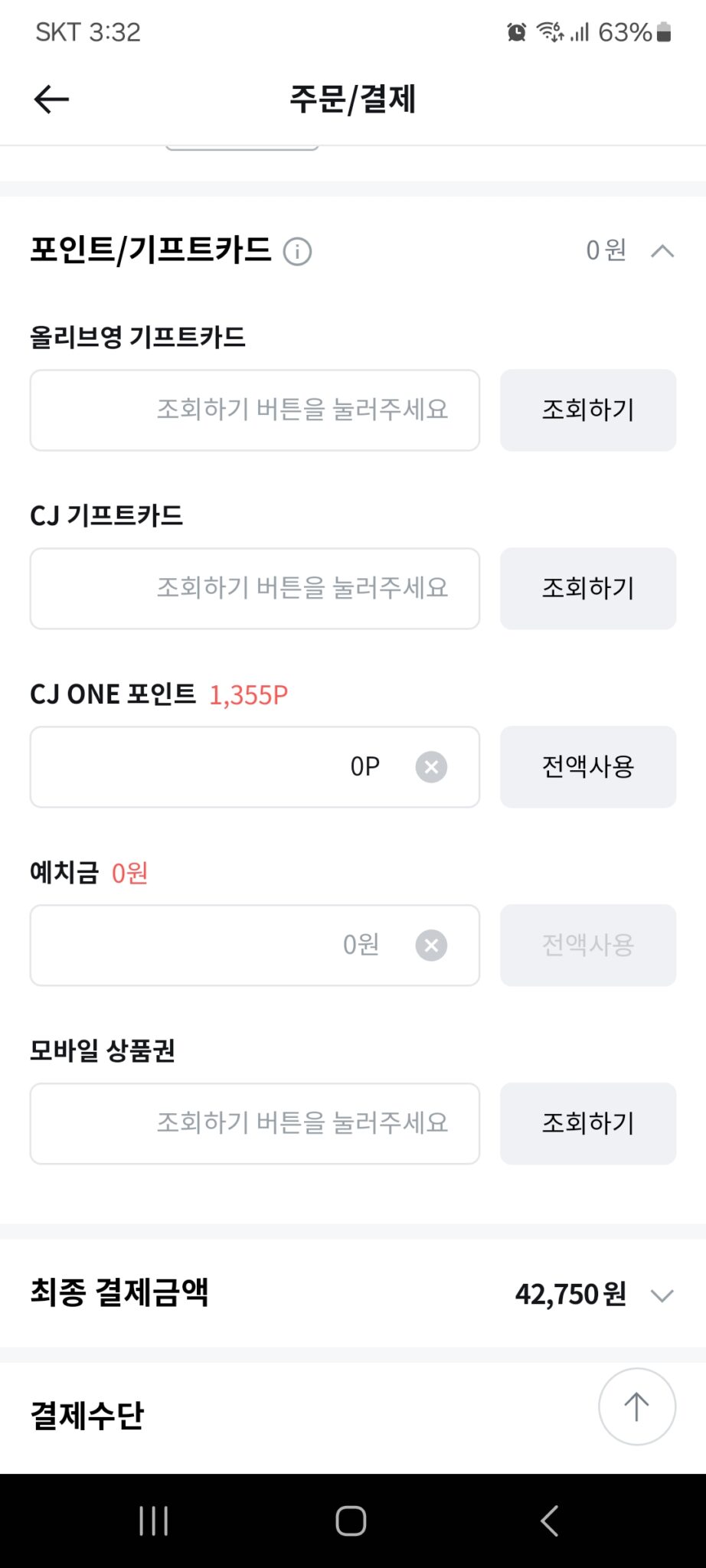Screen dimensions: 706x1568
Task: Expand the 최종 결제금액 details
Action: [662, 1295]
